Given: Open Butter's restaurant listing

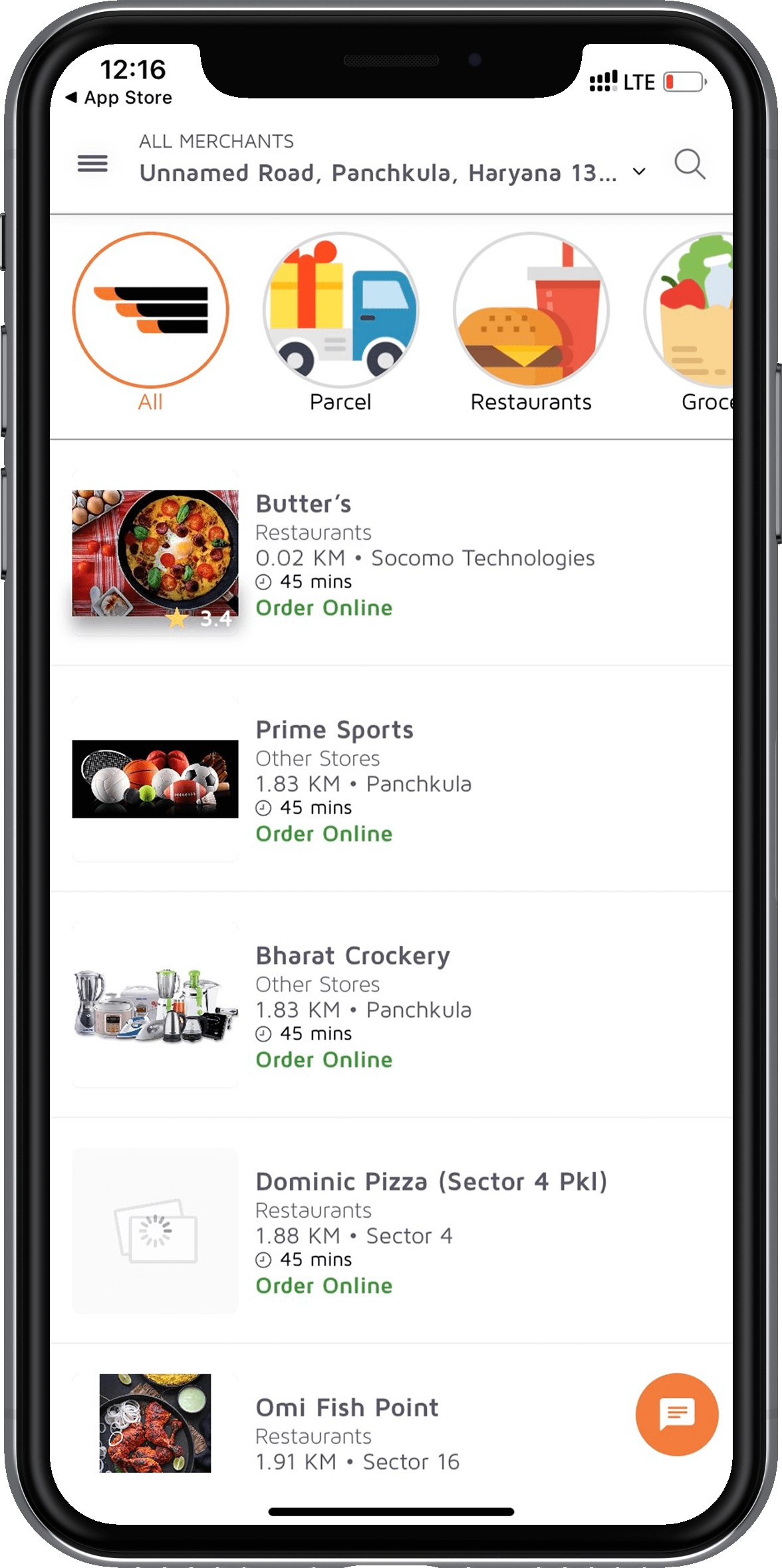Looking at the screenshot, I should (x=391, y=553).
